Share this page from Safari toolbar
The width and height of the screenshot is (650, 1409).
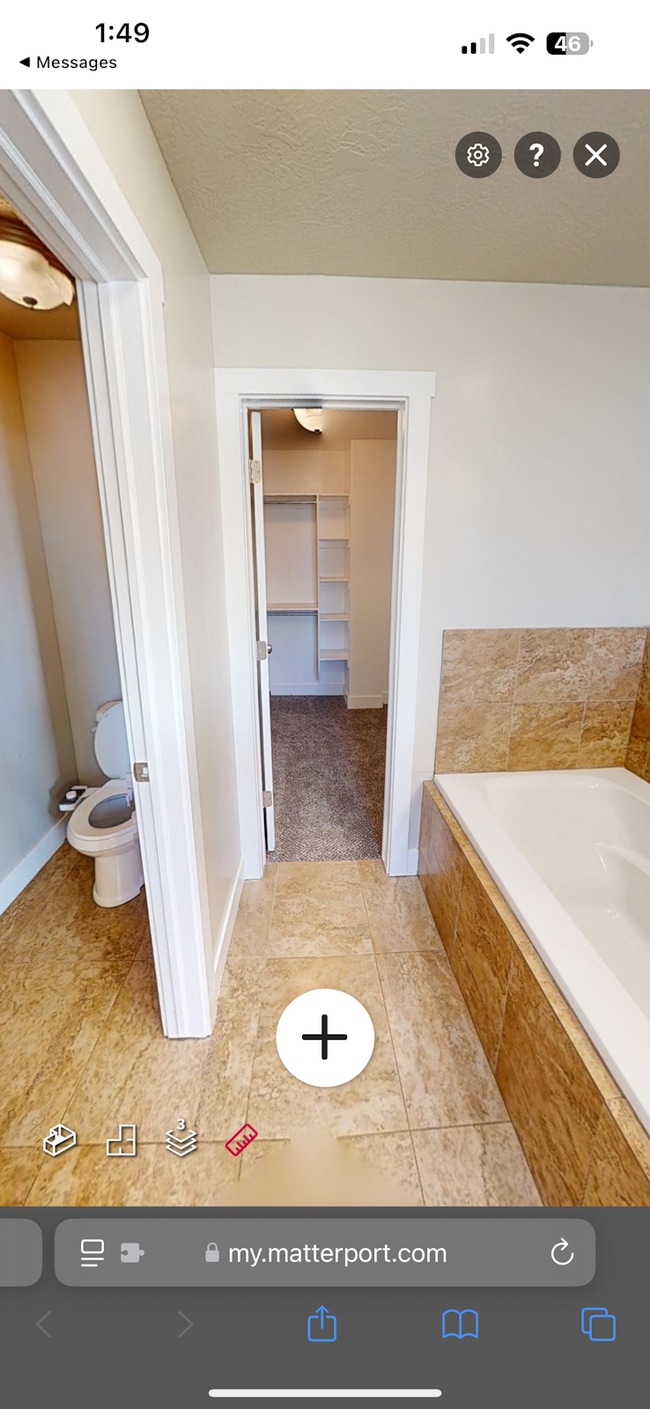322,1325
